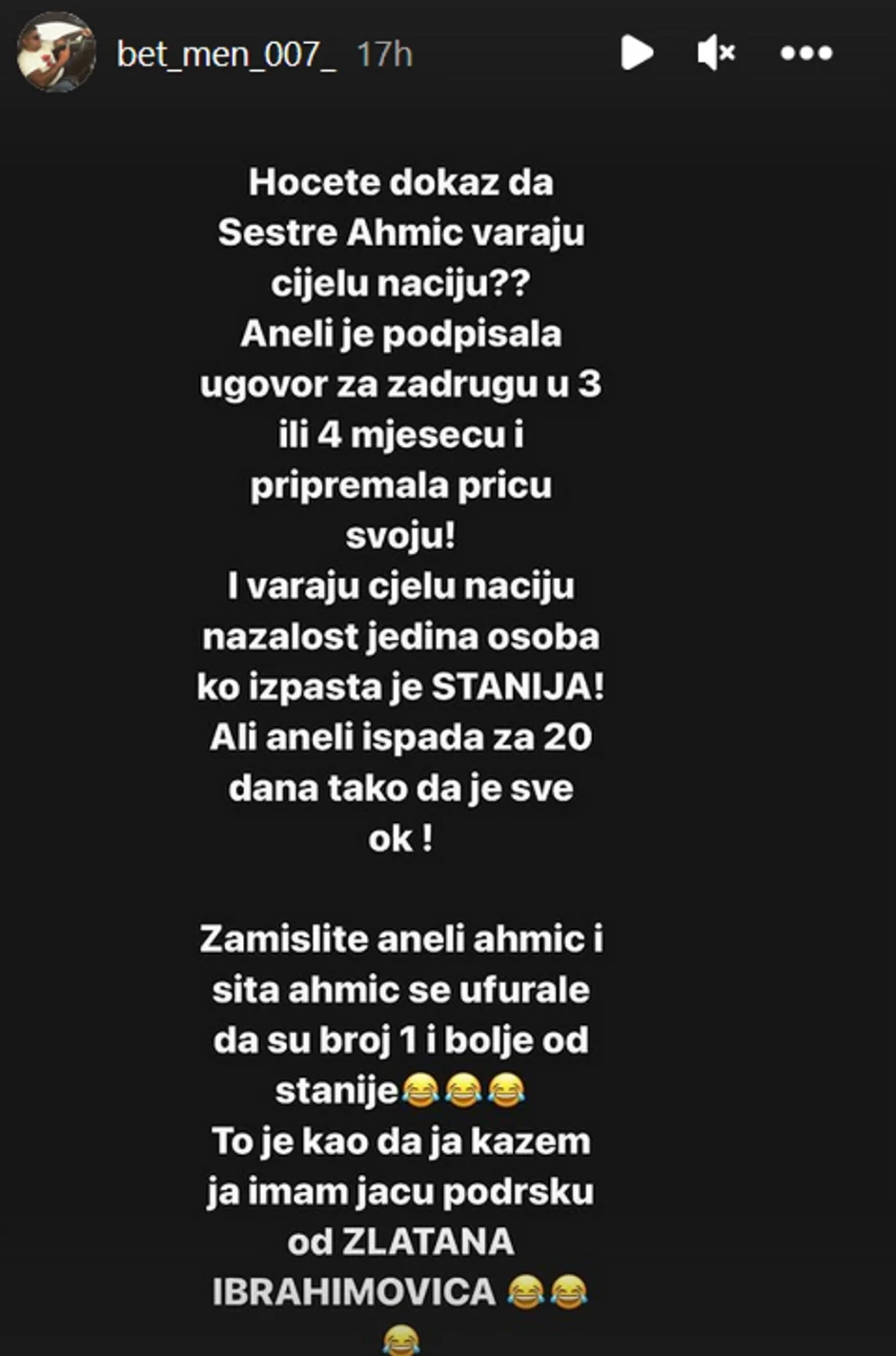Open bet_men_007_'s profile via the username

[226, 54]
